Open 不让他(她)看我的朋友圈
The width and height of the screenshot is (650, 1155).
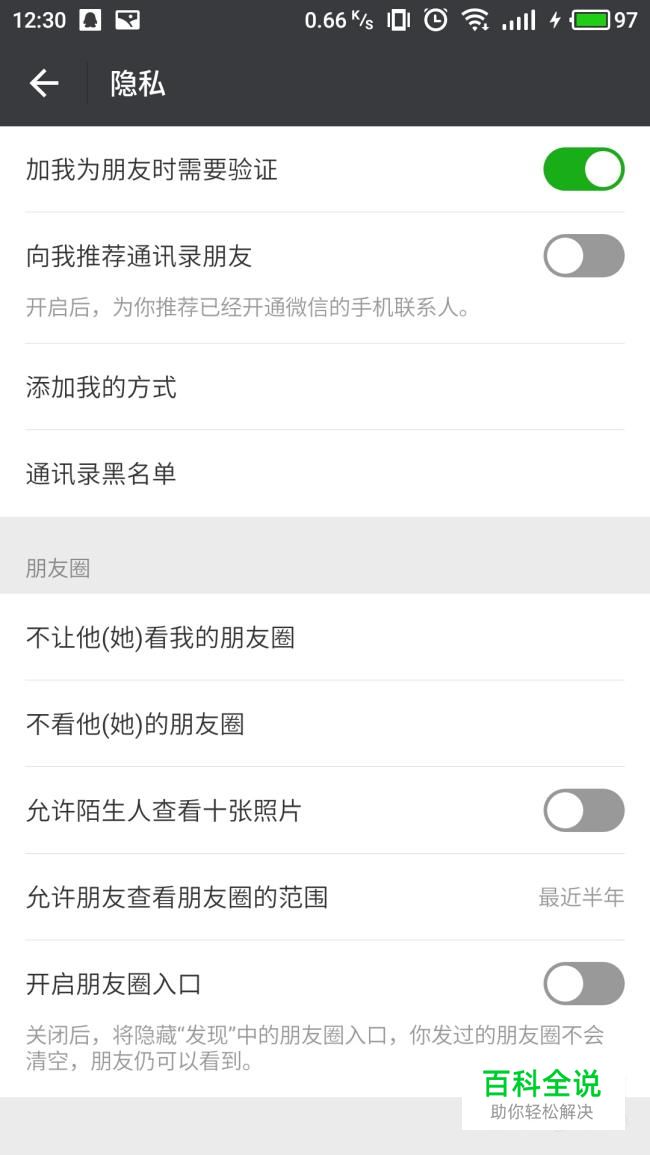coord(325,637)
